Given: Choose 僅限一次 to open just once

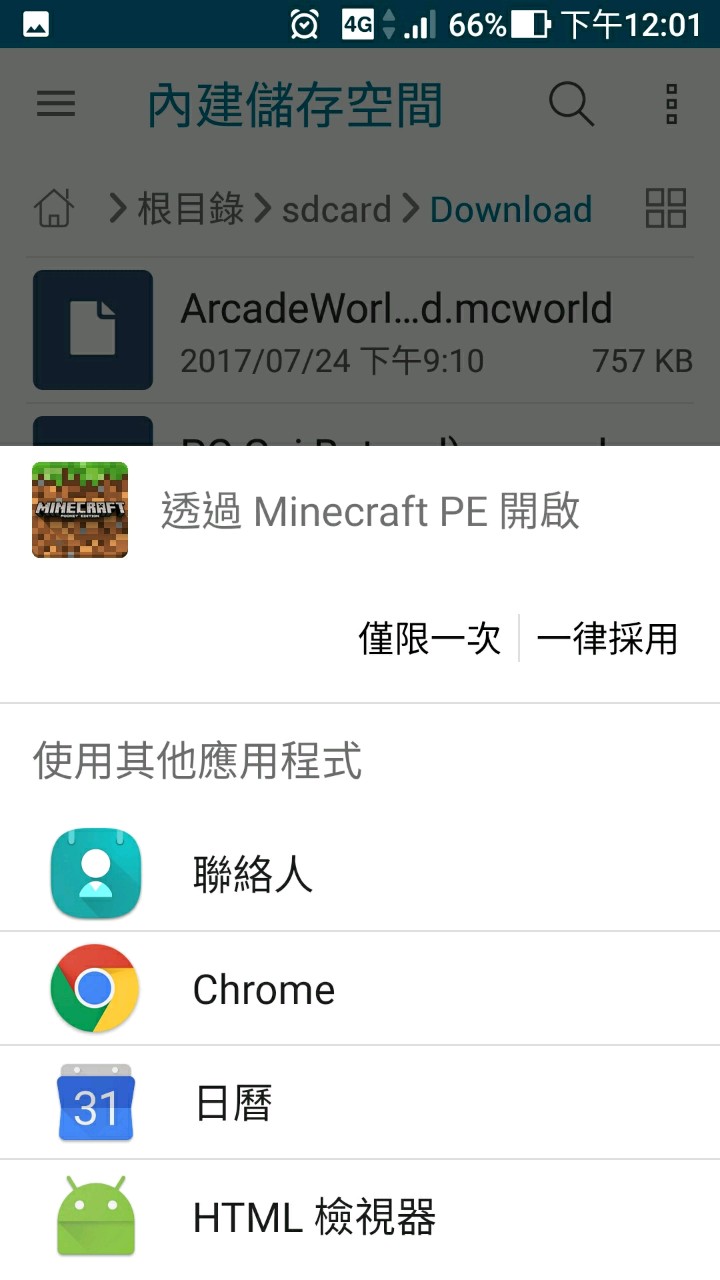Looking at the screenshot, I should [x=429, y=639].
